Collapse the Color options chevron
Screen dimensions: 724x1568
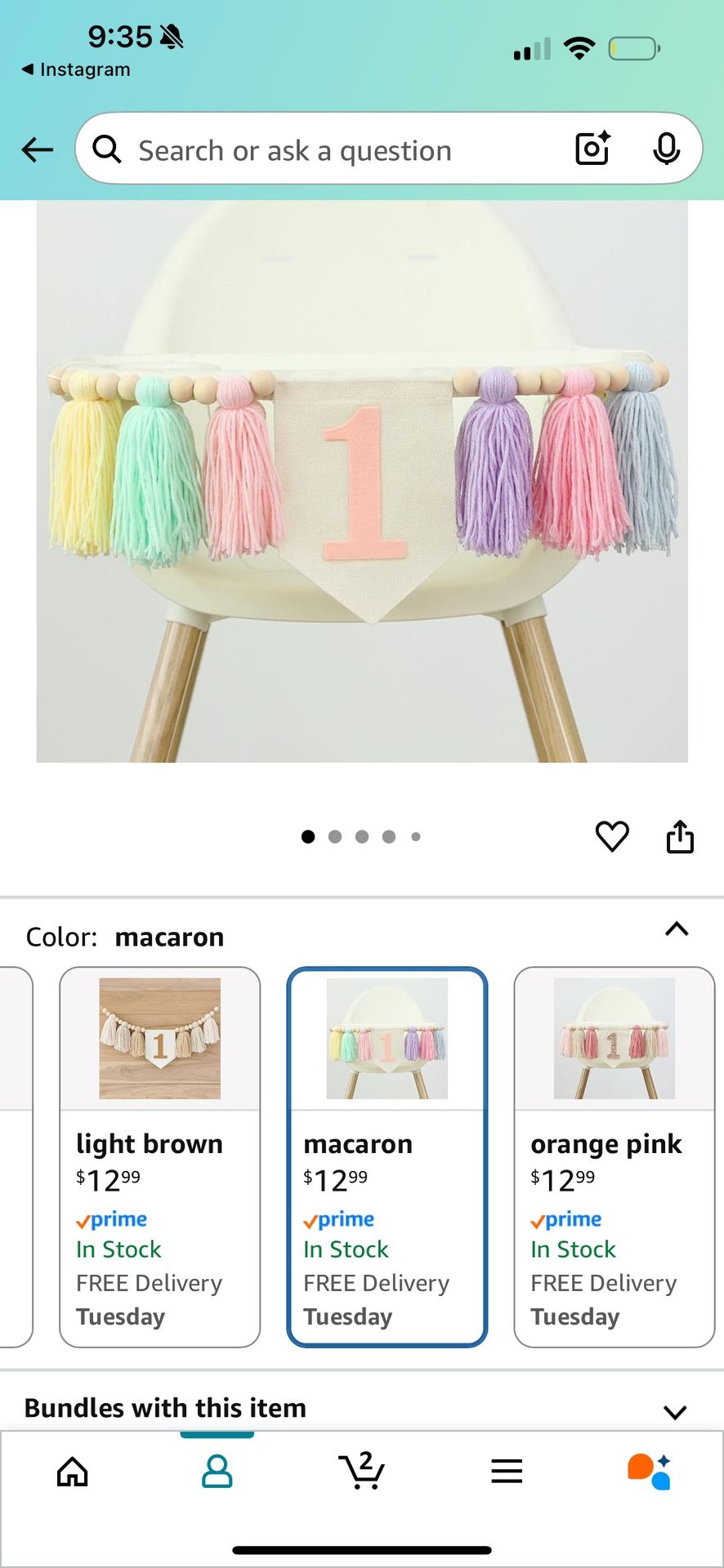coord(677,929)
